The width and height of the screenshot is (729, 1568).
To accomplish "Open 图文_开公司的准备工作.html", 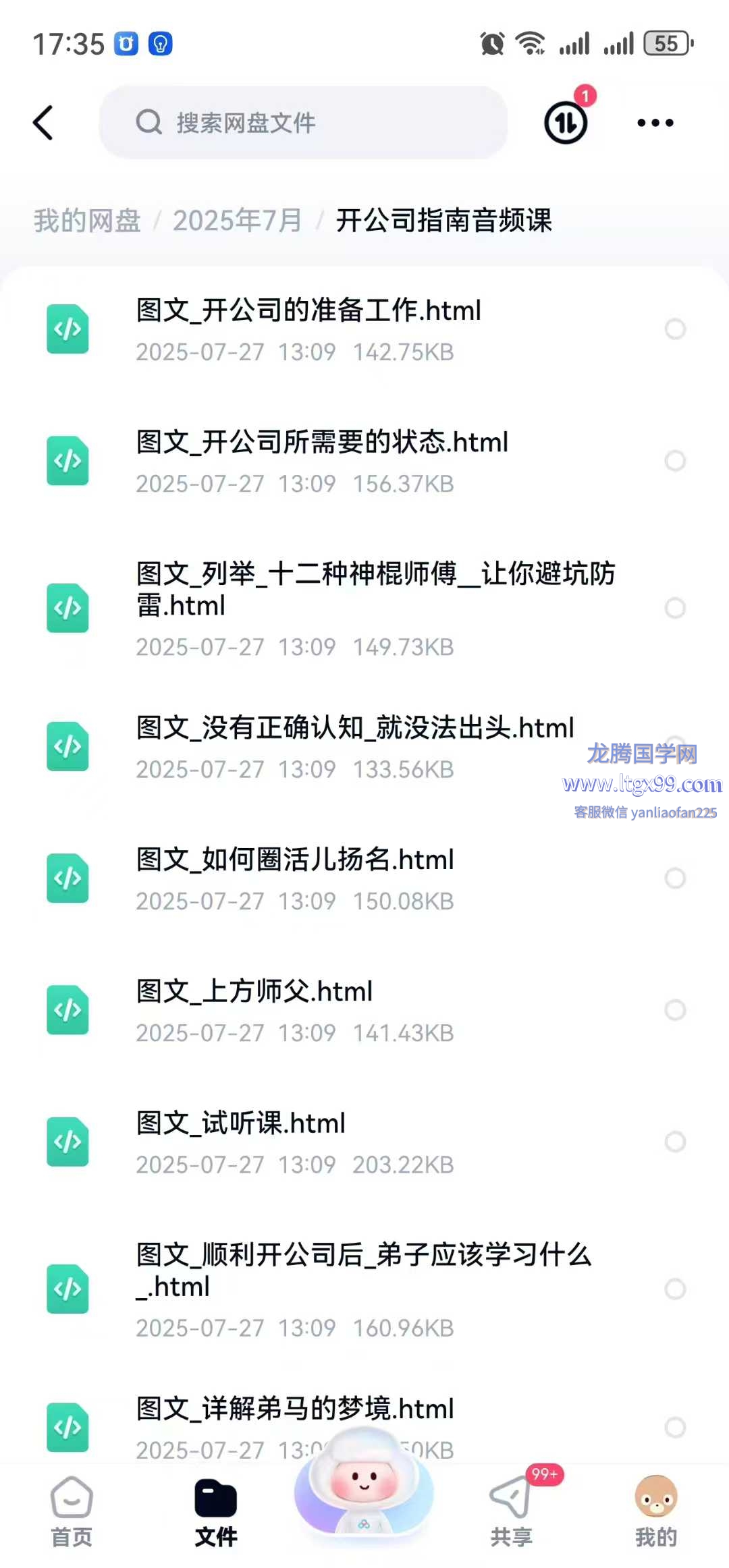I will coord(364,329).
